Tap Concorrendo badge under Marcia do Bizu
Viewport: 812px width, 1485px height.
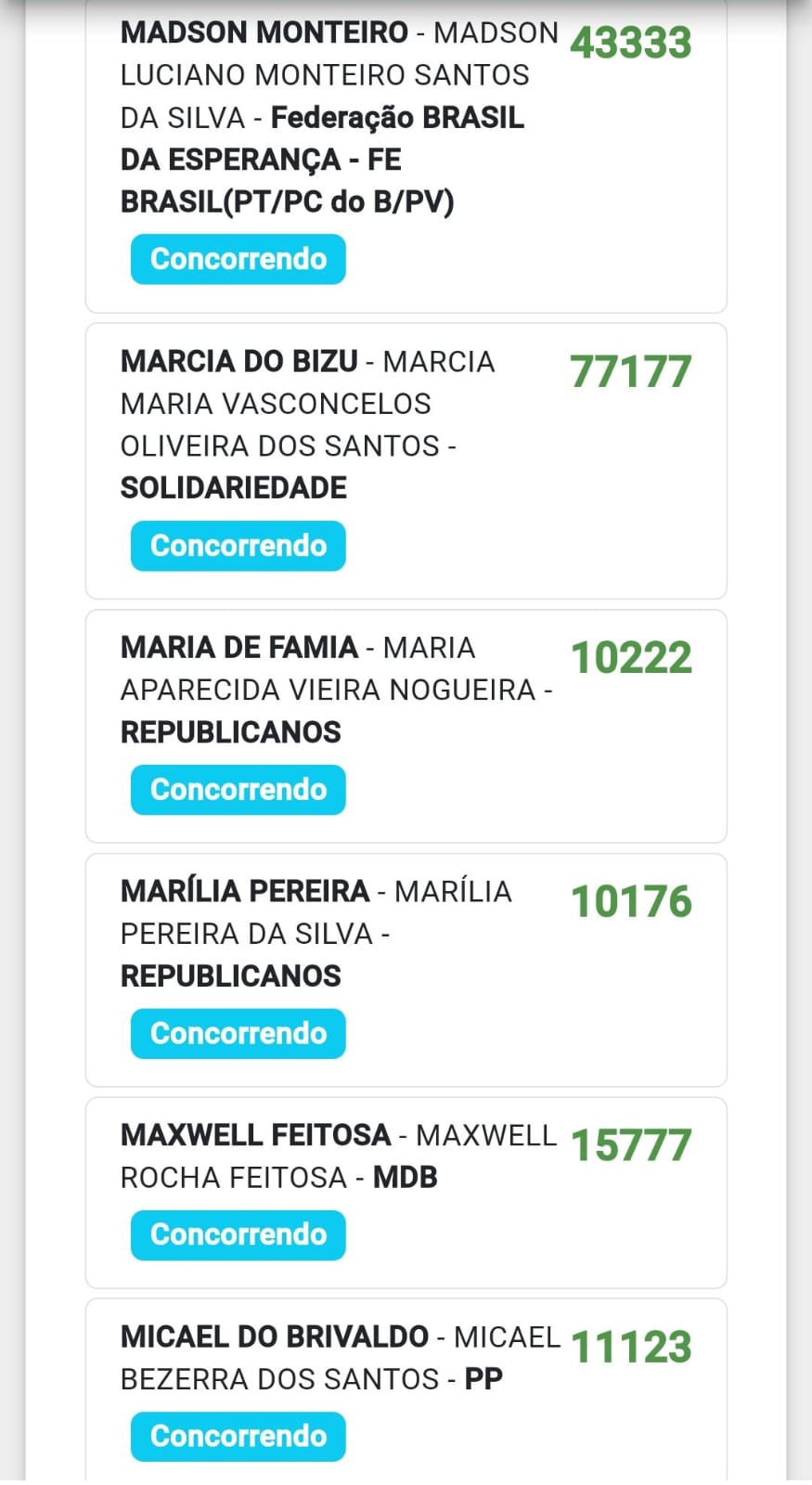pos(238,546)
